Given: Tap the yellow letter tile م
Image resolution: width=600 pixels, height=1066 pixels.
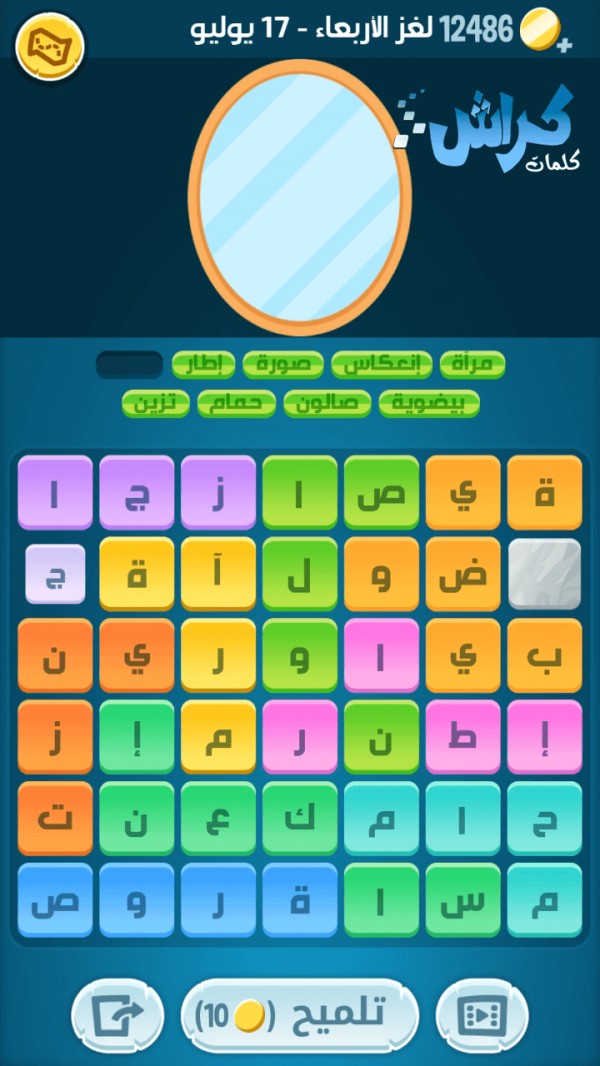Looking at the screenshot, I should 218,736.
